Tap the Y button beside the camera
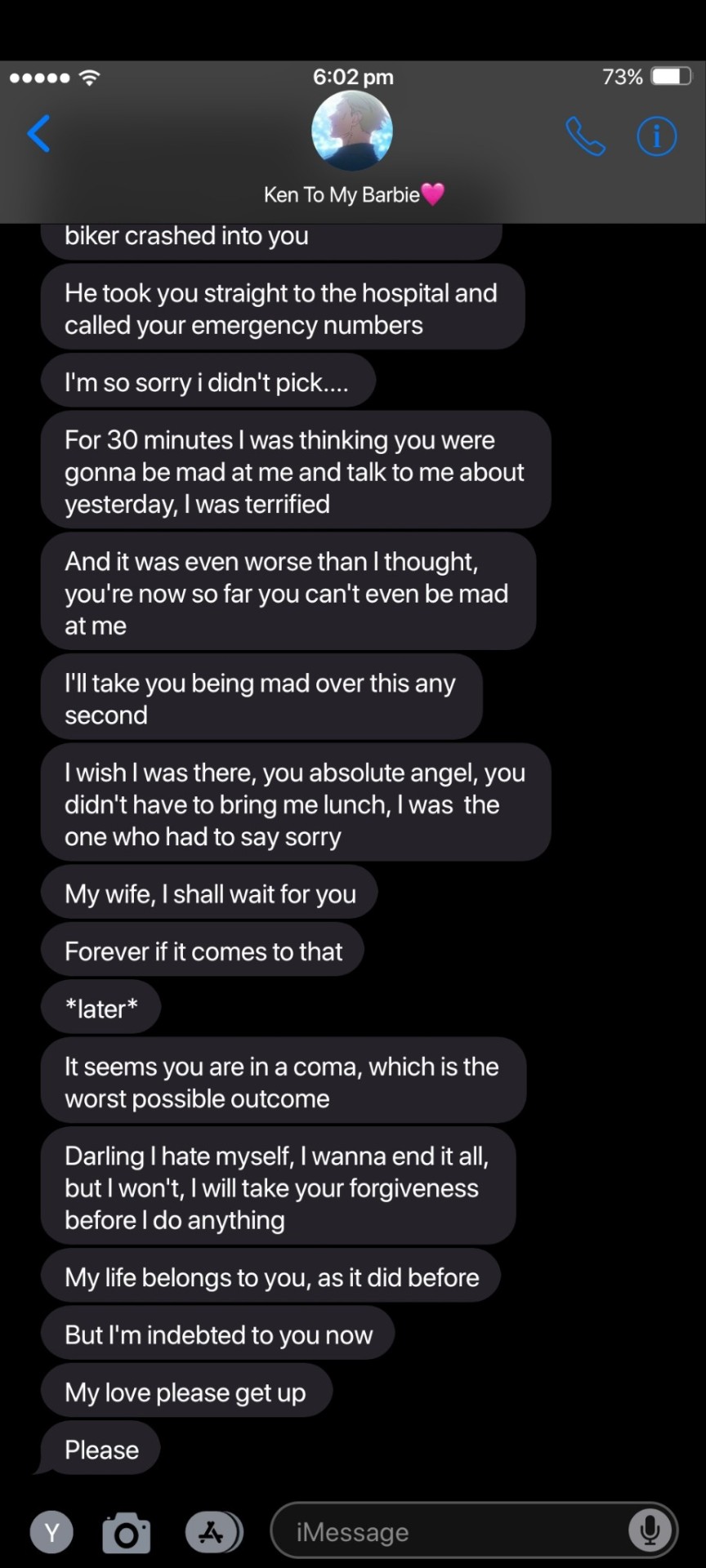This screenshot has height=1568, width=706. point(51,1532)
